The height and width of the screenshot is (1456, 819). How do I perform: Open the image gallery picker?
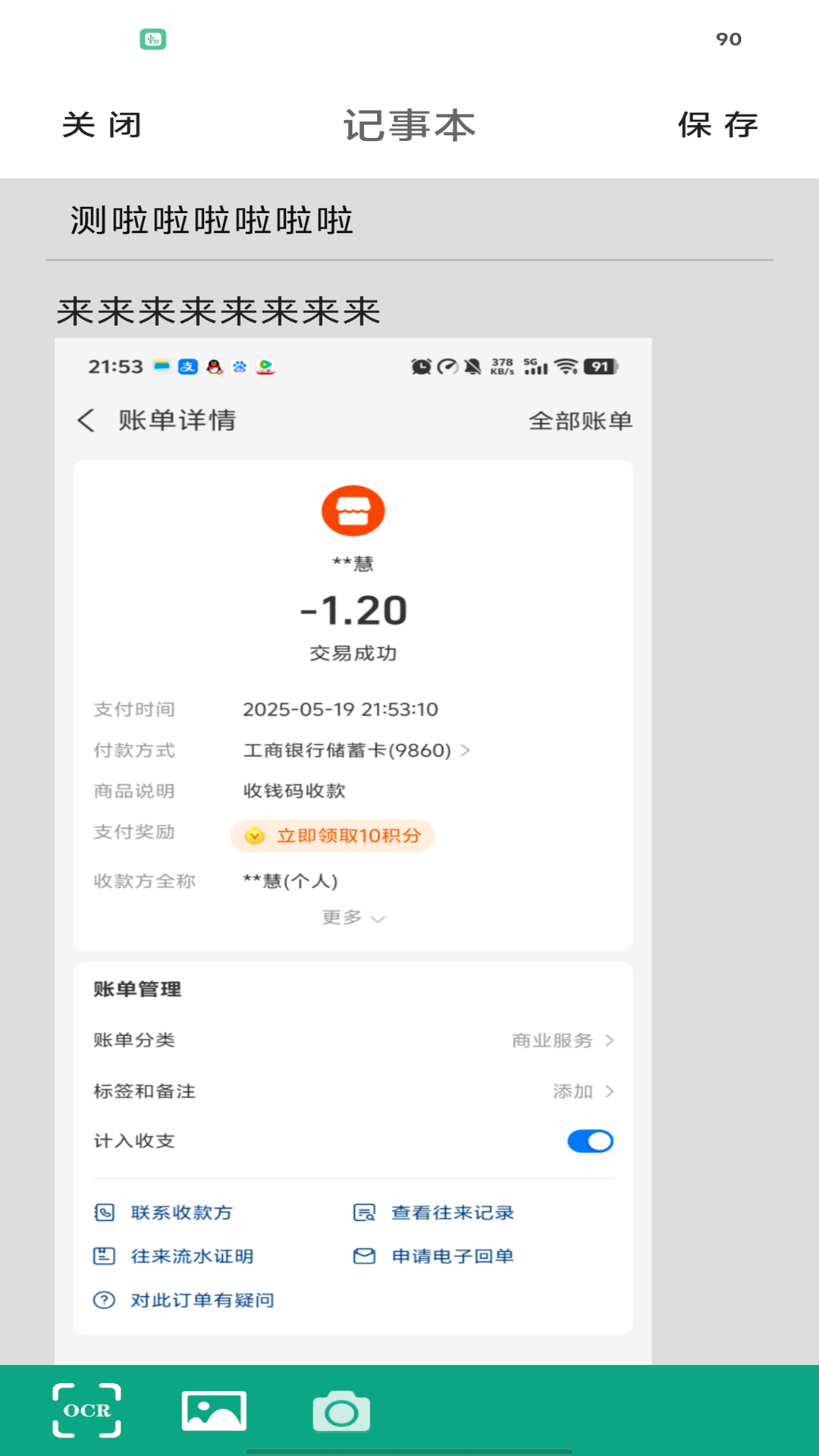(x=213, y=1411)
